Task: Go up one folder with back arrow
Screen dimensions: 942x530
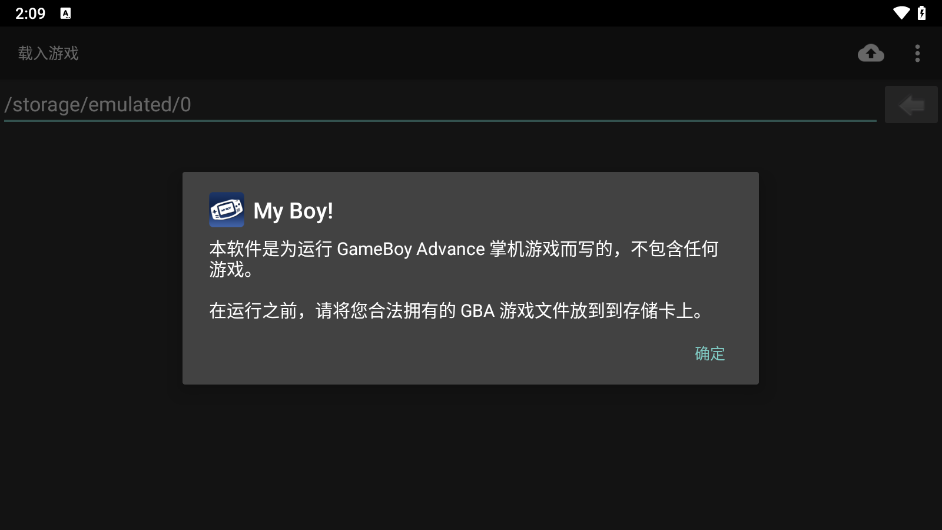Action: (x=911, y=105)
